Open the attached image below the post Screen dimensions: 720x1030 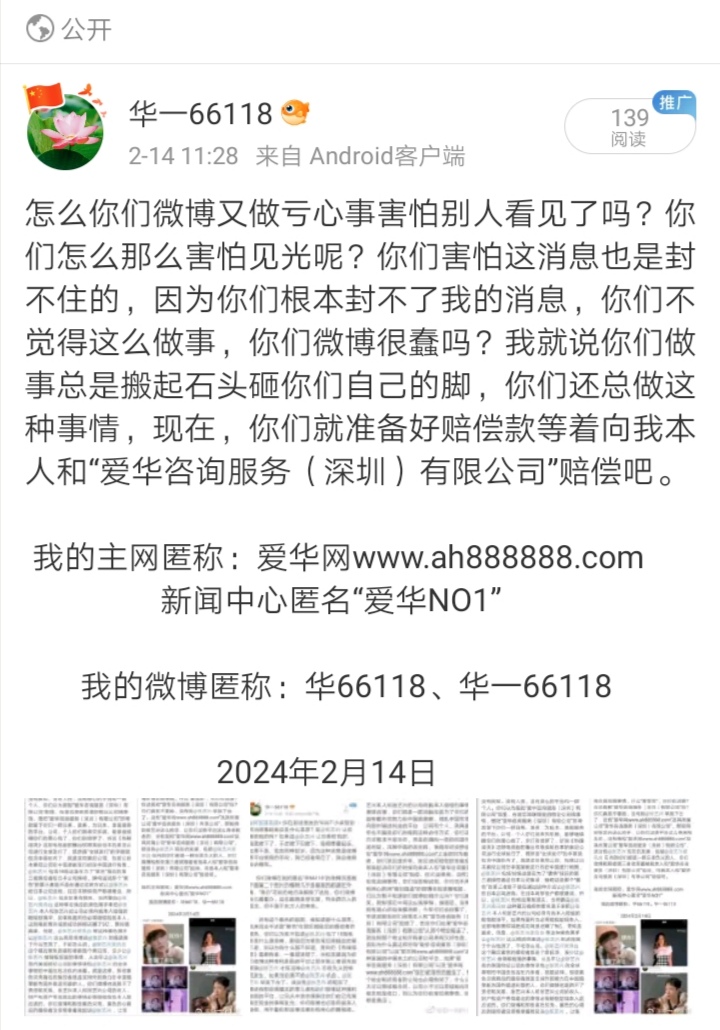pos(360,905)
